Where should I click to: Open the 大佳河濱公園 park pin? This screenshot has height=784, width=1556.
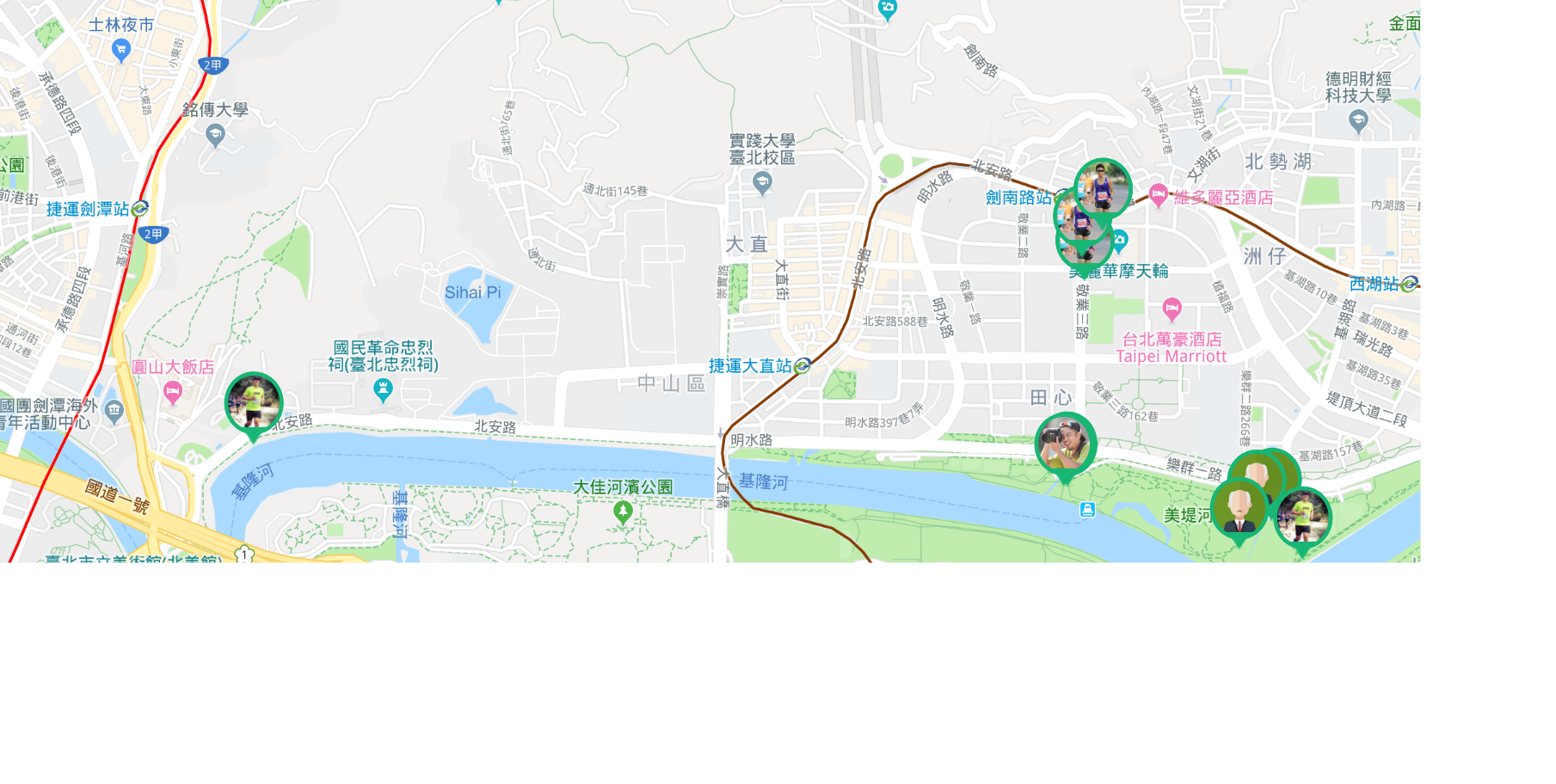point(623,511)
